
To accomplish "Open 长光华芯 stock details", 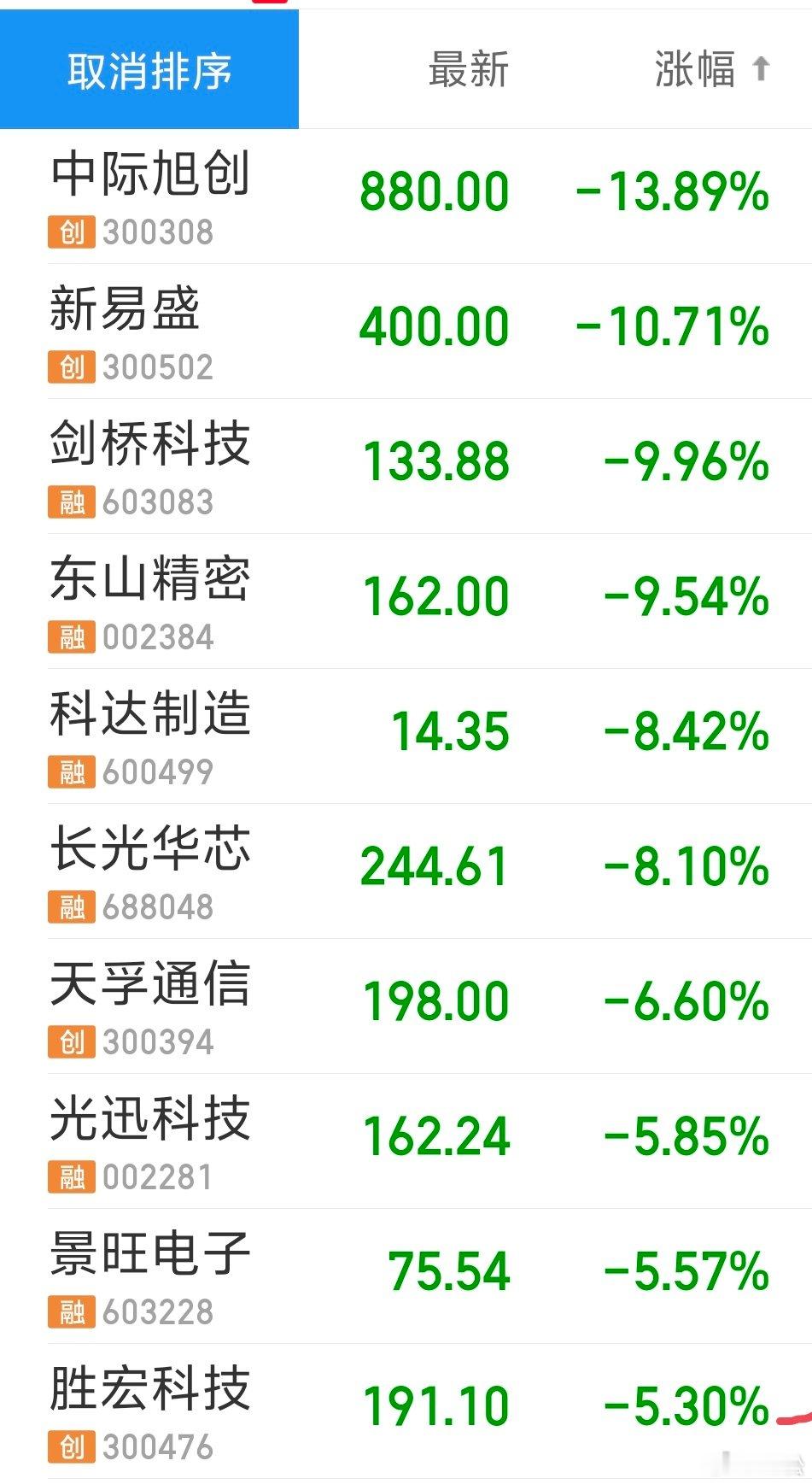I will coord(406,871).
